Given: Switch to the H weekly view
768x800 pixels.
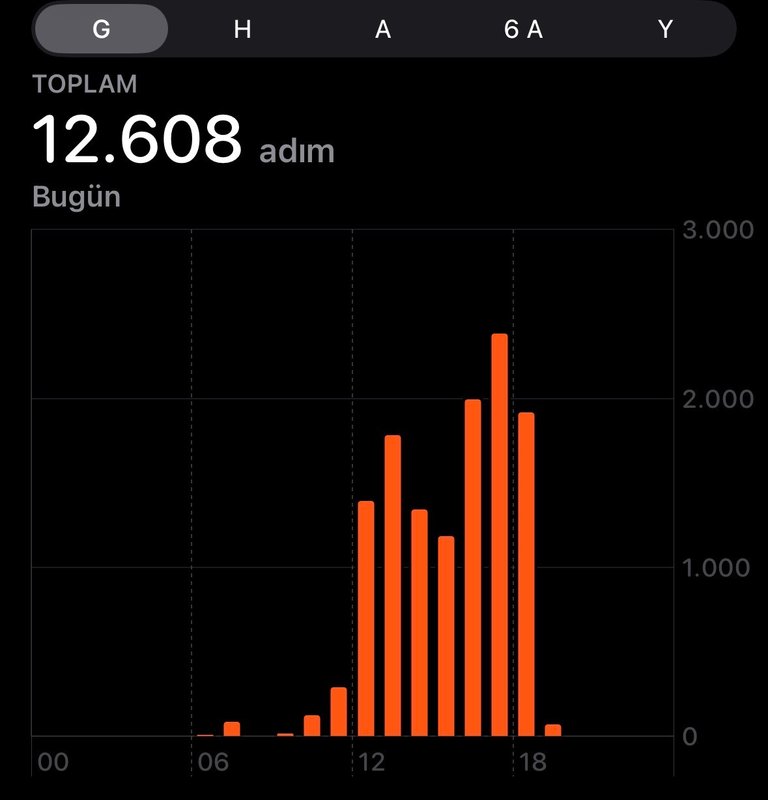Looking at the screenshot, I should (x=242, y=30).
